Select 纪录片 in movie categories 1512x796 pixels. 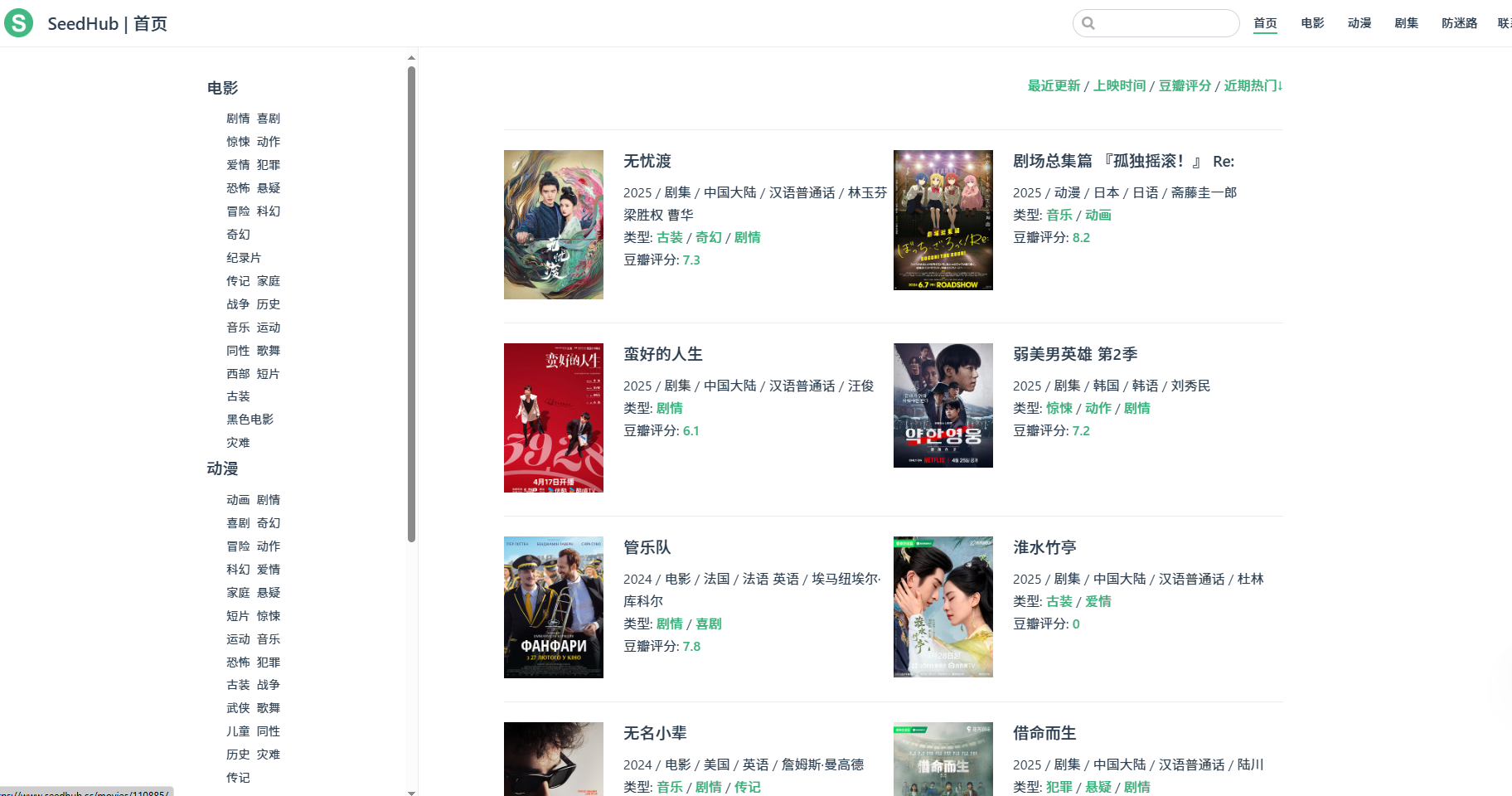click(x=244, y=258)
